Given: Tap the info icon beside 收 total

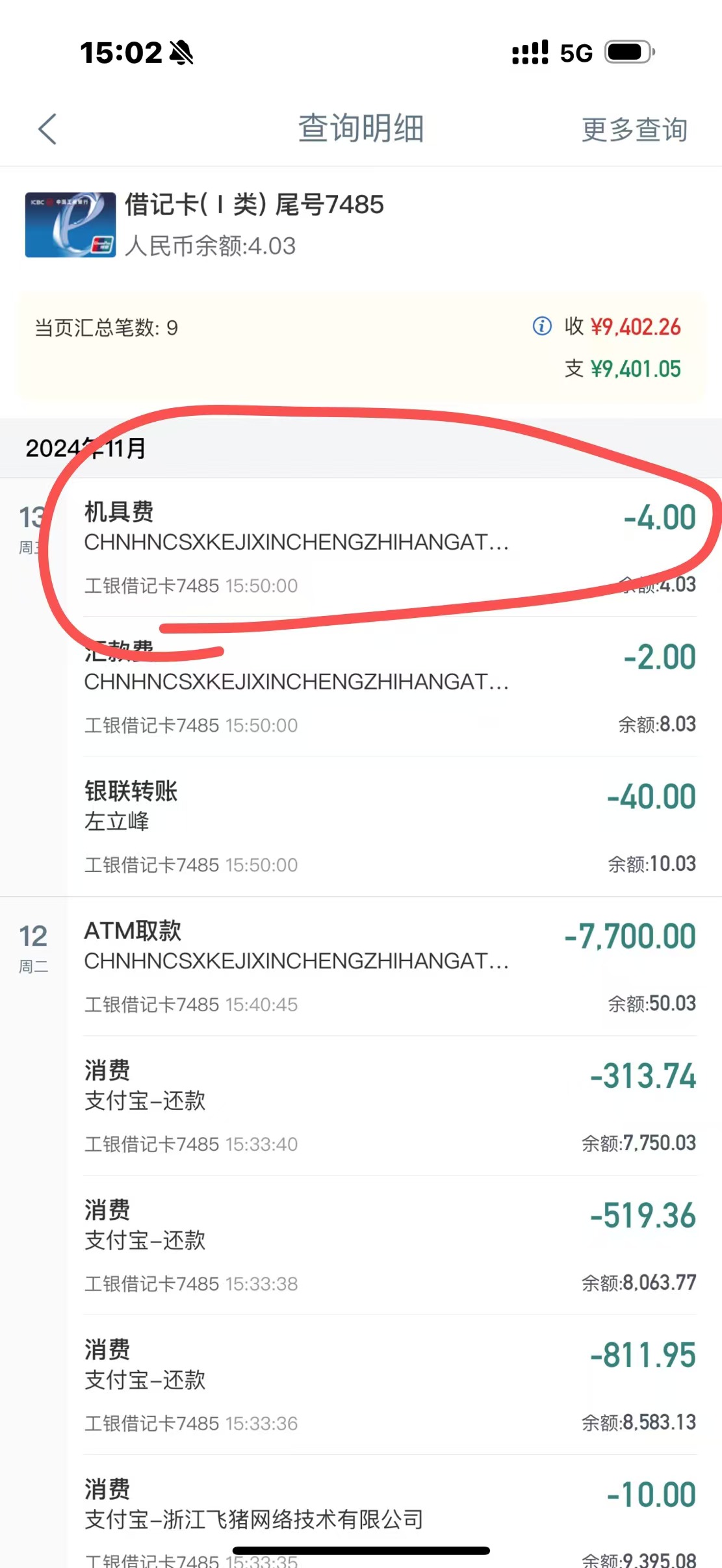Looking at the screenshot, I should point(542,326).
